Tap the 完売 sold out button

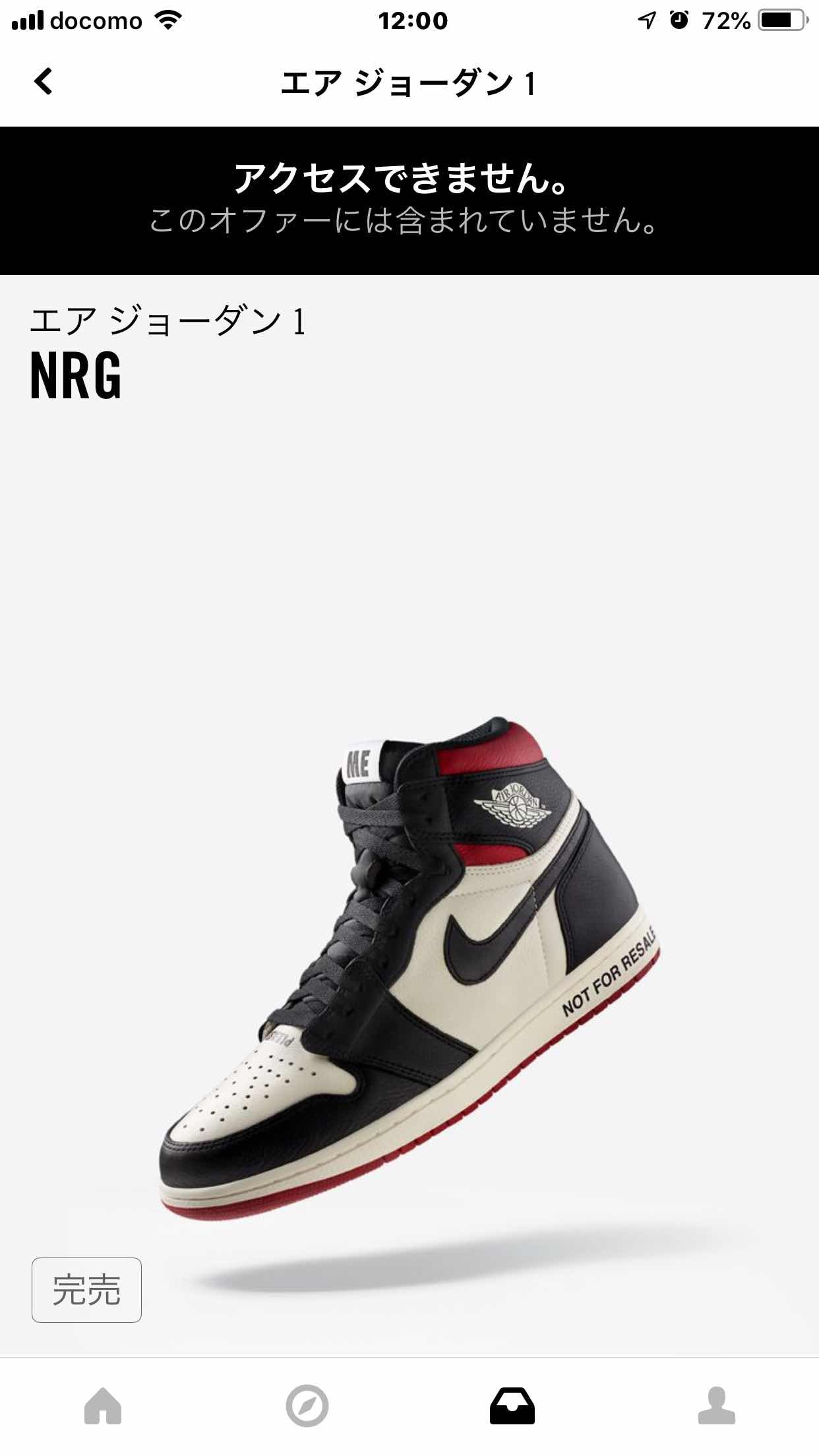tap(86, 1290)
